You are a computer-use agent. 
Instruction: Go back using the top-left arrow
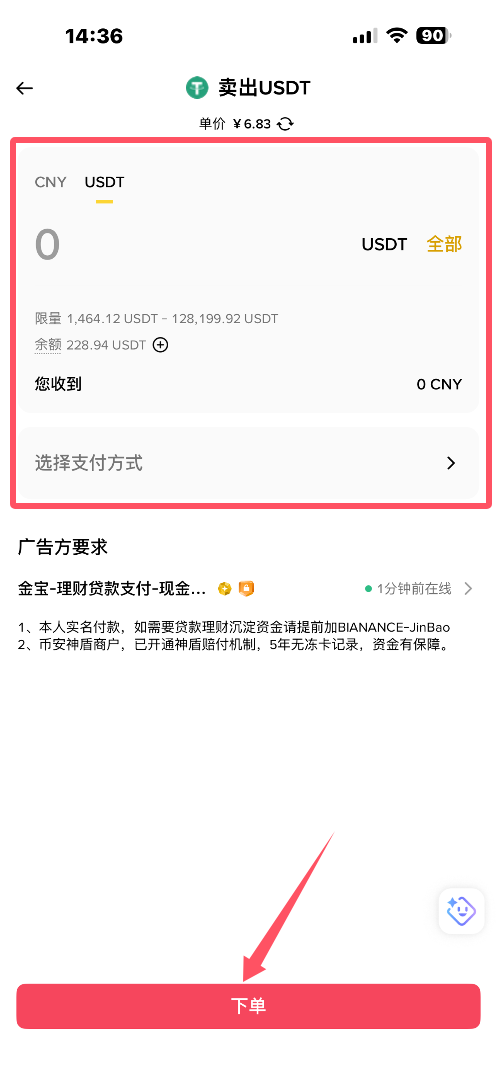[25, 88]
